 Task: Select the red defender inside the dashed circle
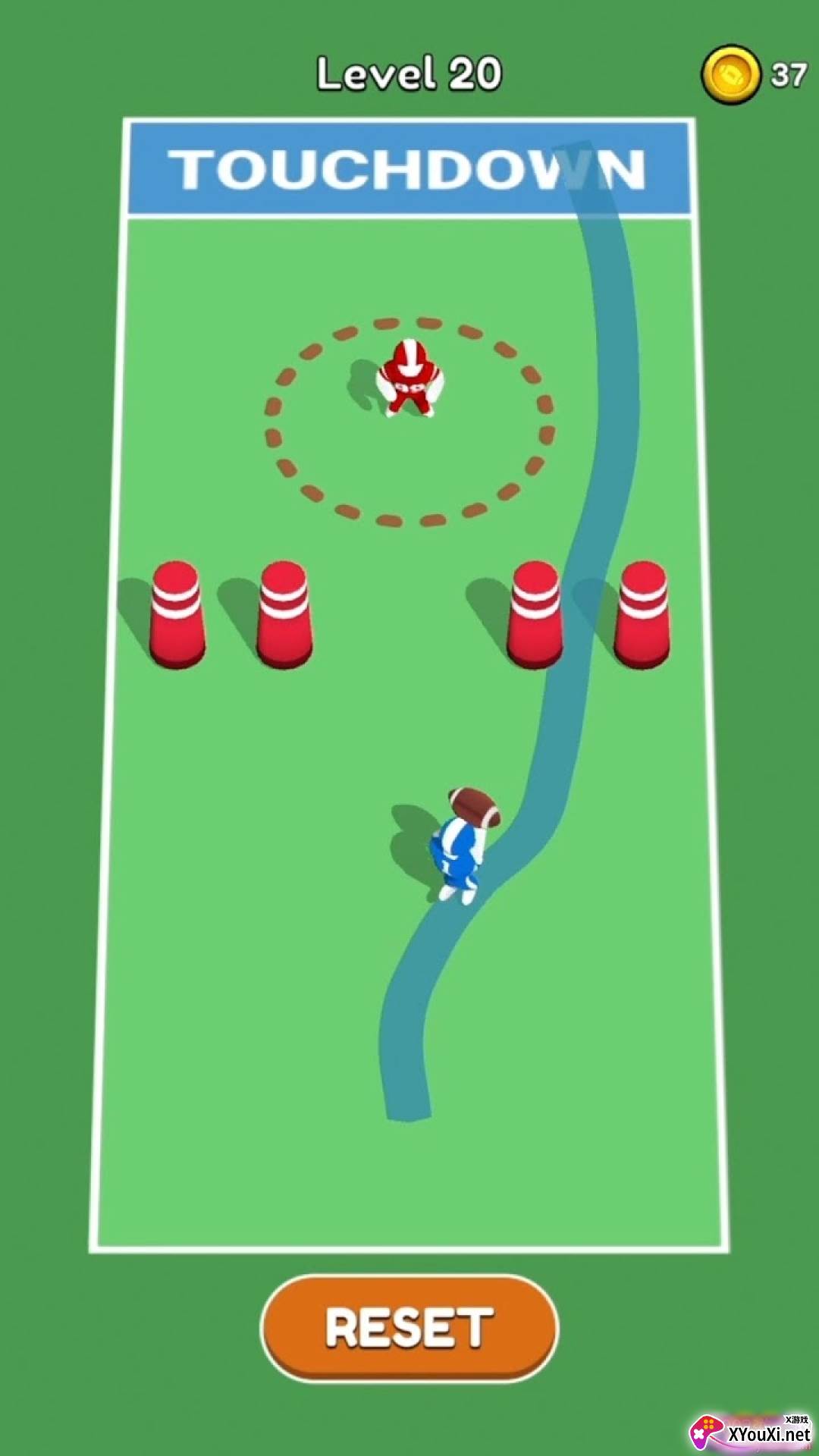click(x=409, y=379)
